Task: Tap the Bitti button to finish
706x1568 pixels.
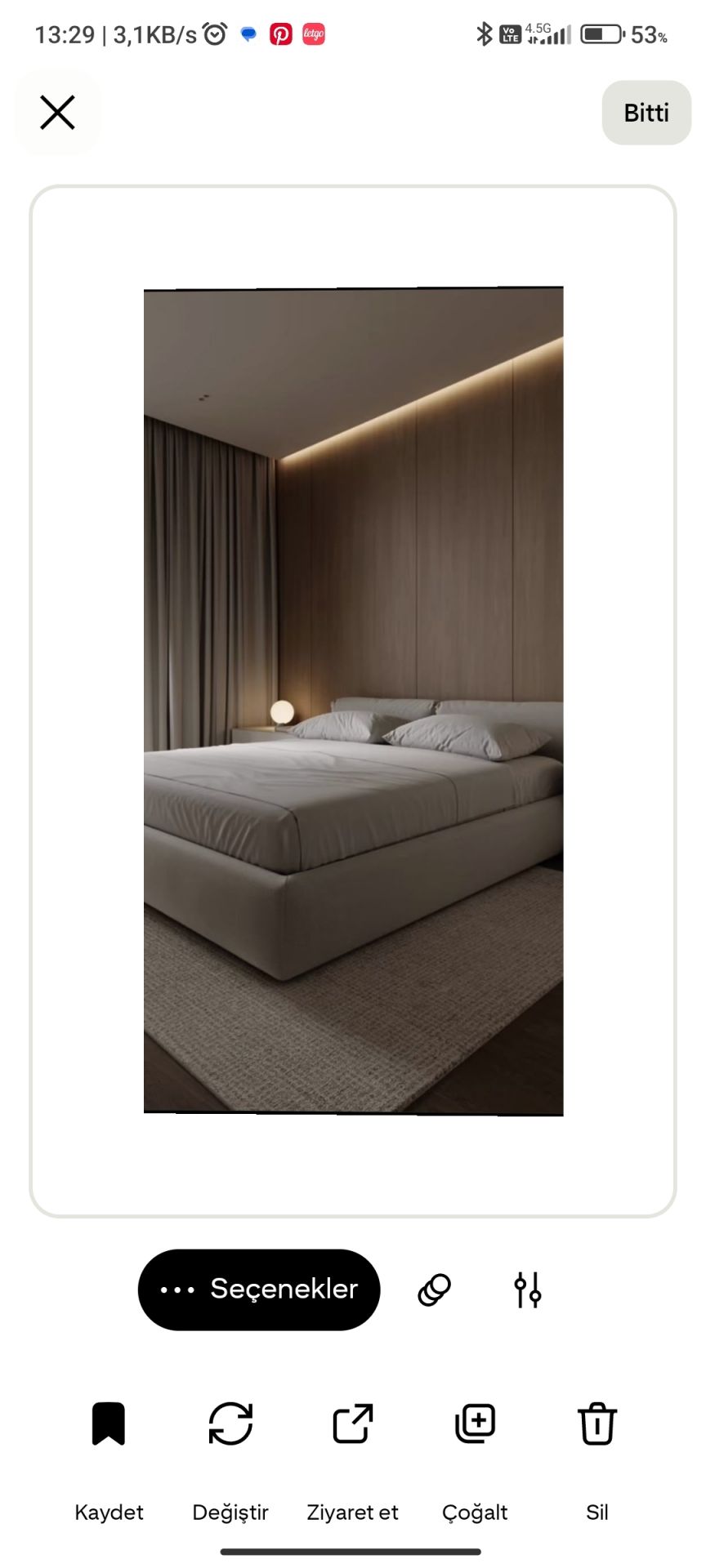Action: [x=646, y=113]
